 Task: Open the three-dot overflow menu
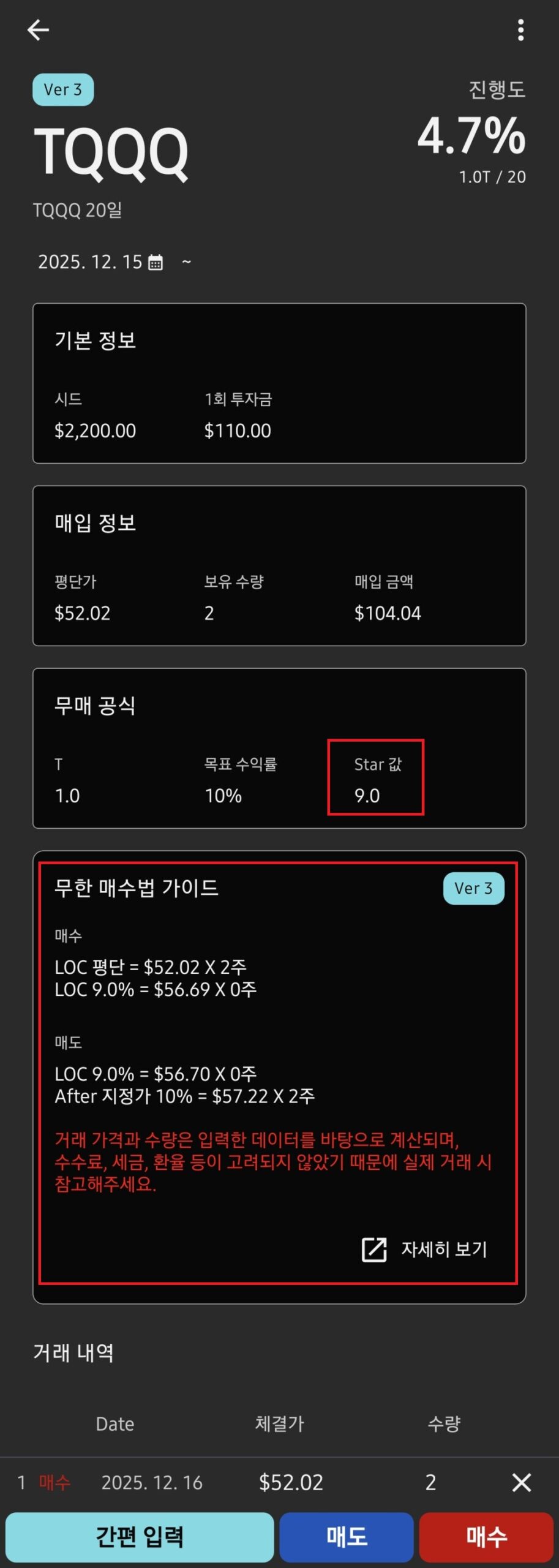[x=520, y=30]
